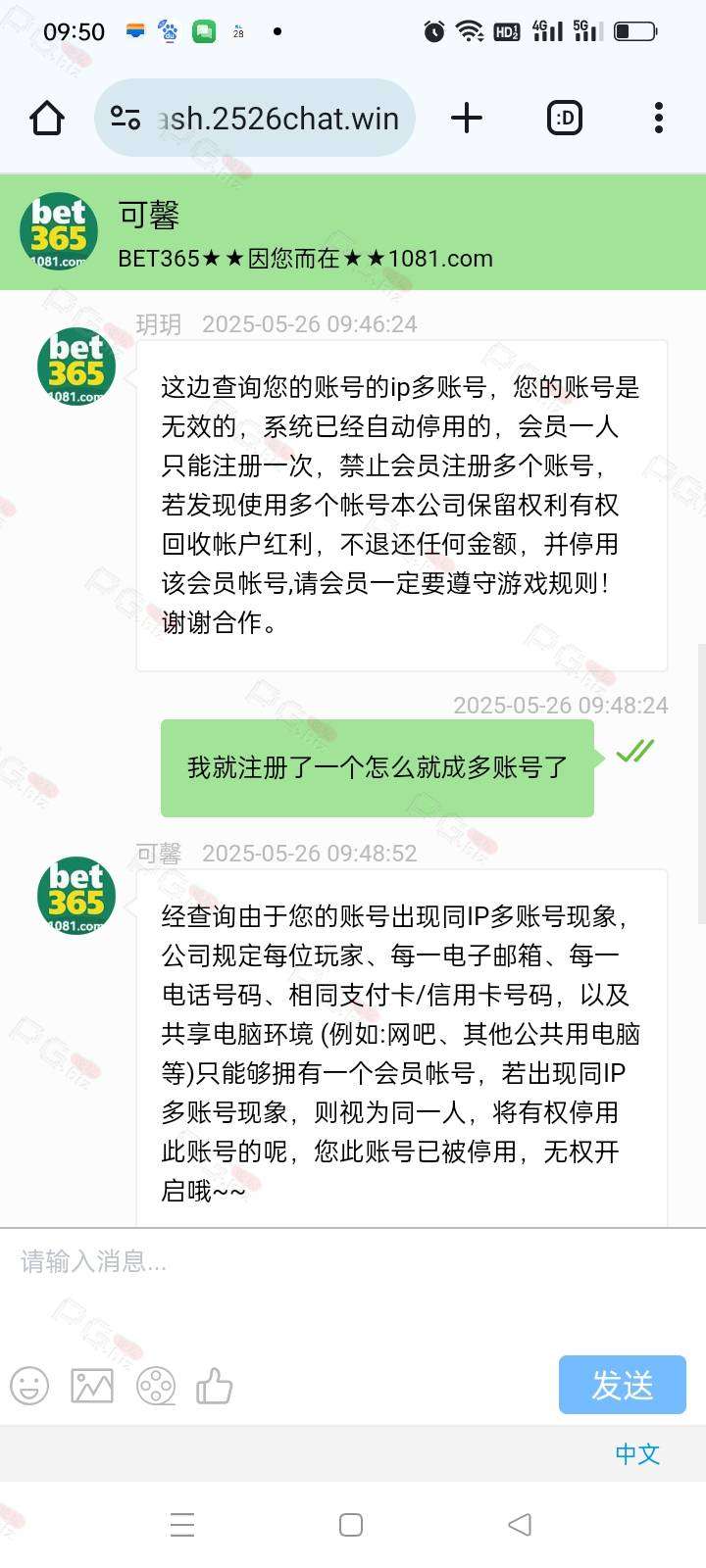The image size is (706, 1568).
Task: Attach a video via the film reel icon
Action: tap(156, 1386)
